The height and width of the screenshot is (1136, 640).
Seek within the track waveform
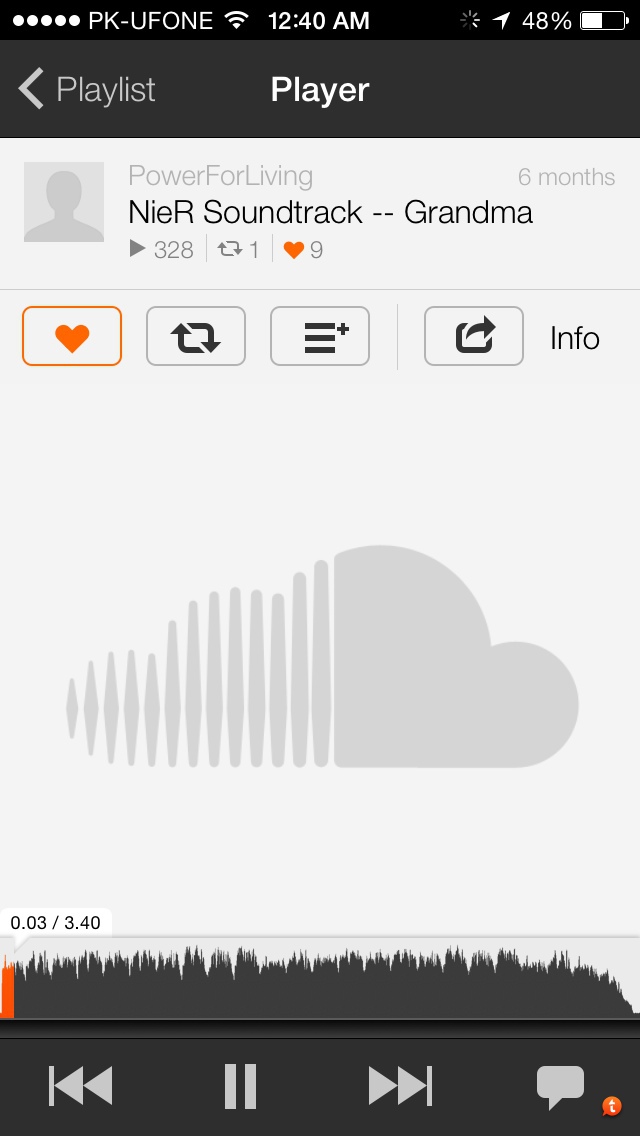click(320, 980)
